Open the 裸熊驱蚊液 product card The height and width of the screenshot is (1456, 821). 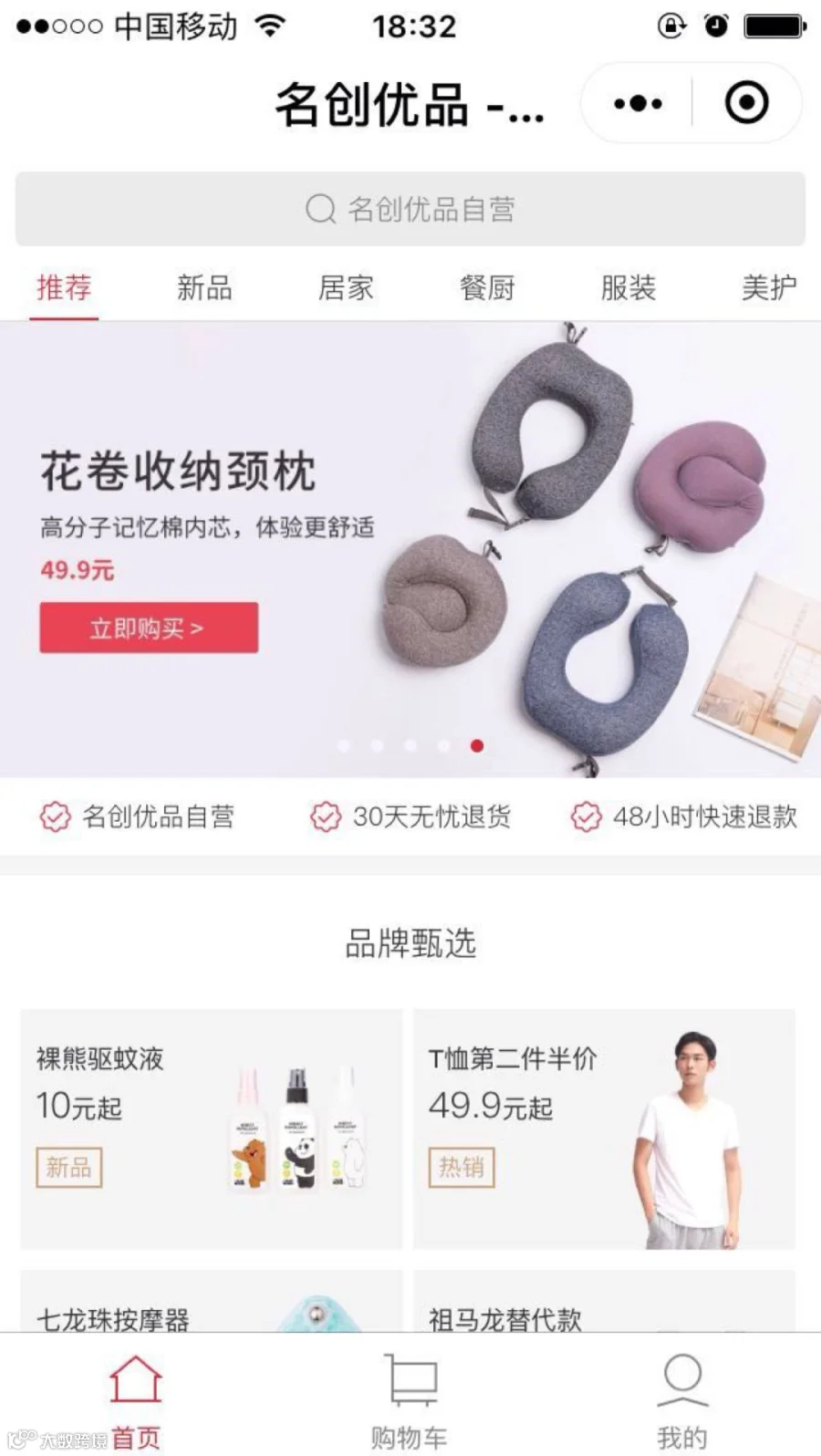212,1129
